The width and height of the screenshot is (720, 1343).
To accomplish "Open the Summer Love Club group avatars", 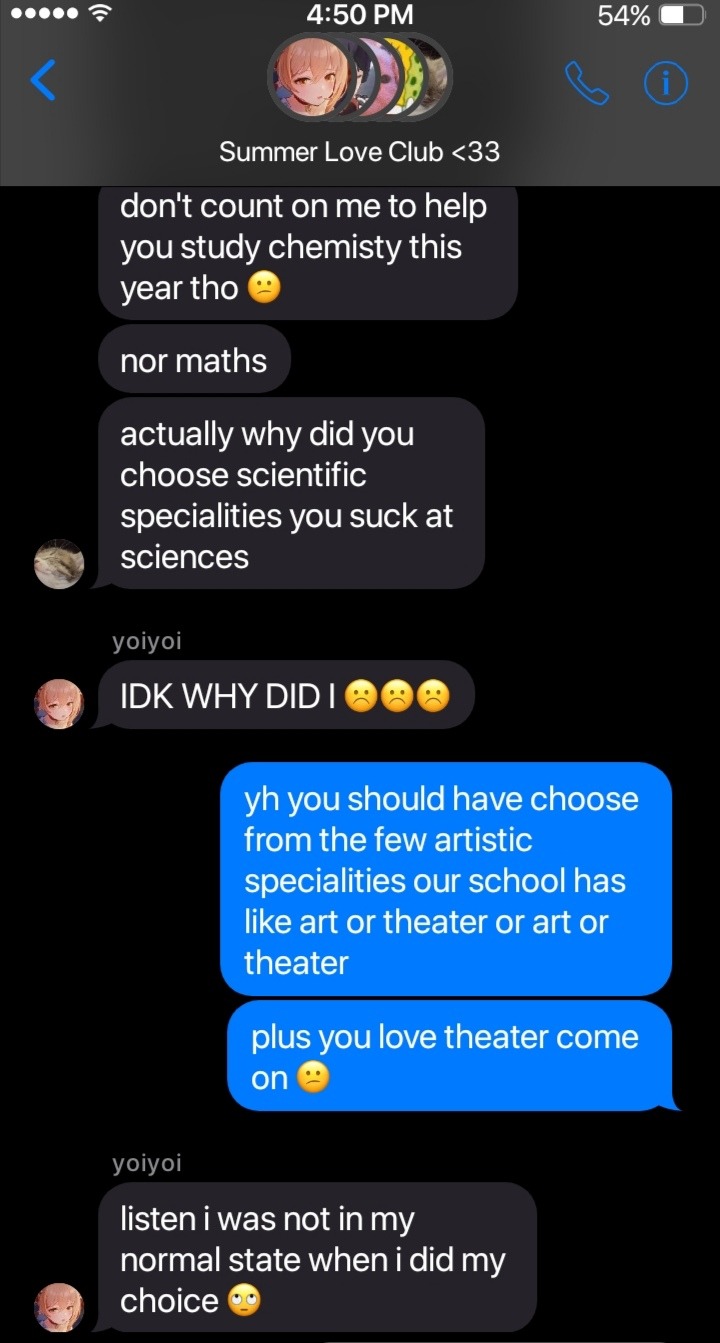I will pos(359,78).
